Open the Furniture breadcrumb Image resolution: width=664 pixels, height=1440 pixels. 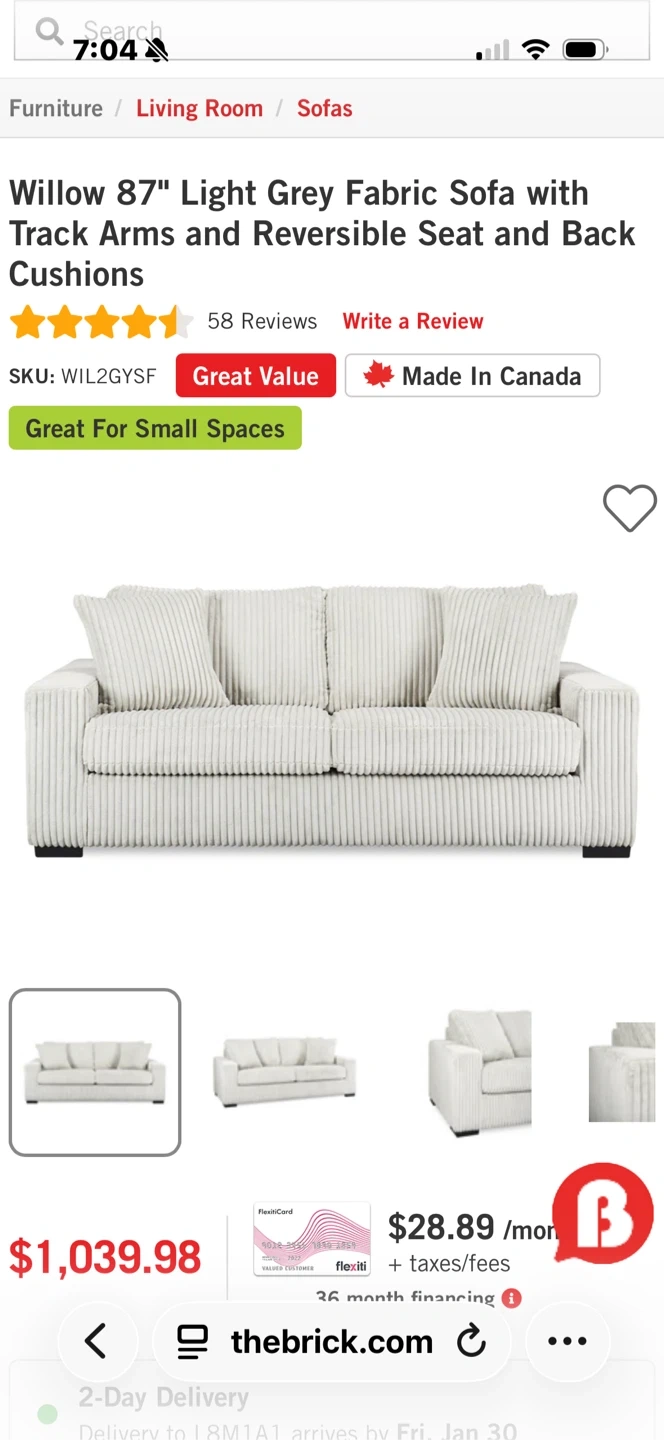coord(56,108)
